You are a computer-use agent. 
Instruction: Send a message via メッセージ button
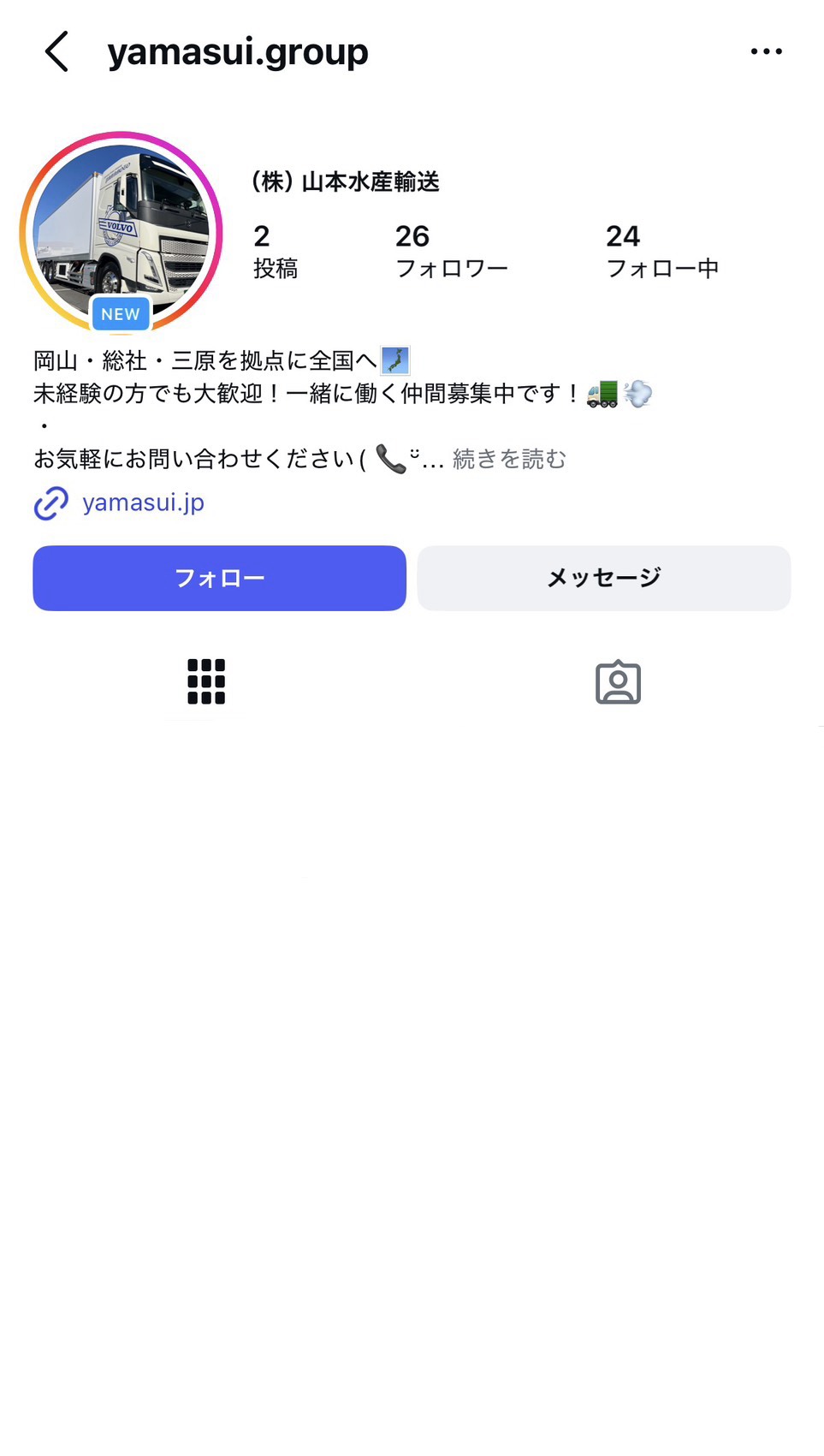click(603, 579)
